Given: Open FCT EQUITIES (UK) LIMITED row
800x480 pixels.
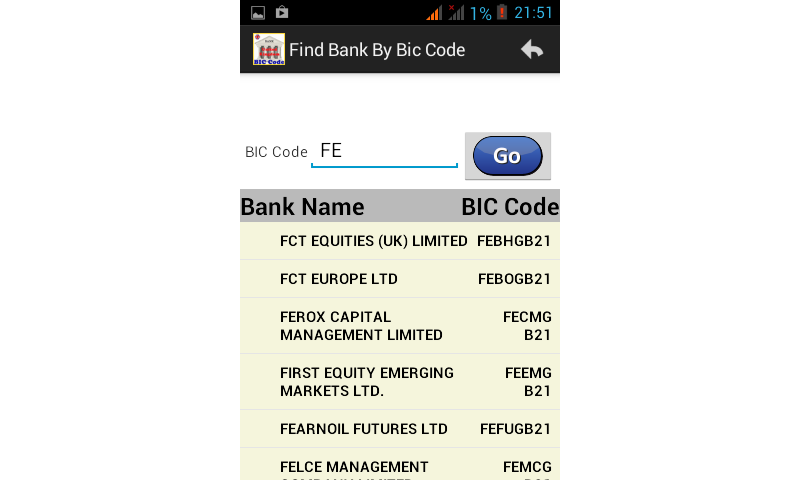Looking at the screenshot, I should click(x=400, y=241).
